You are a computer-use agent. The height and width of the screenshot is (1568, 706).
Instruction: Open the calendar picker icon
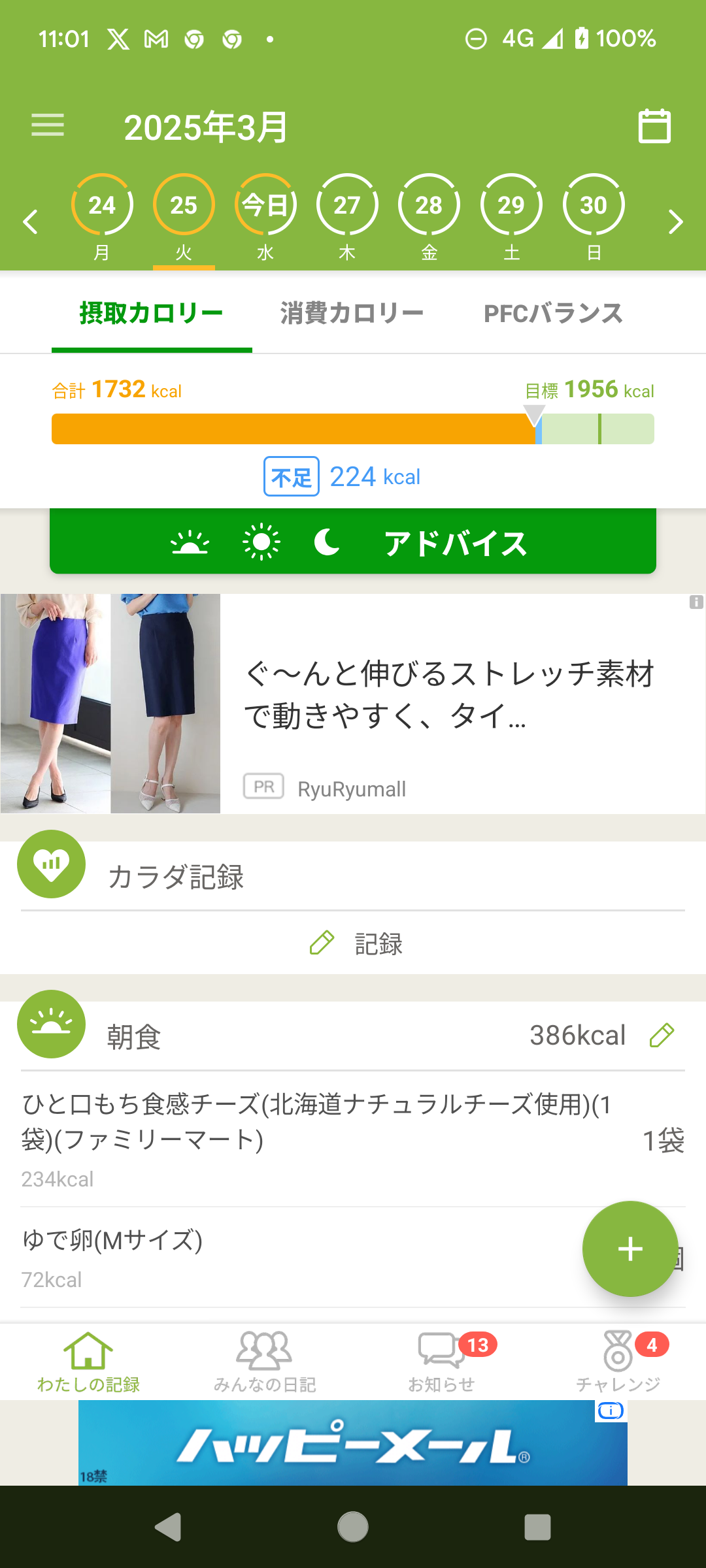point(654,125)
